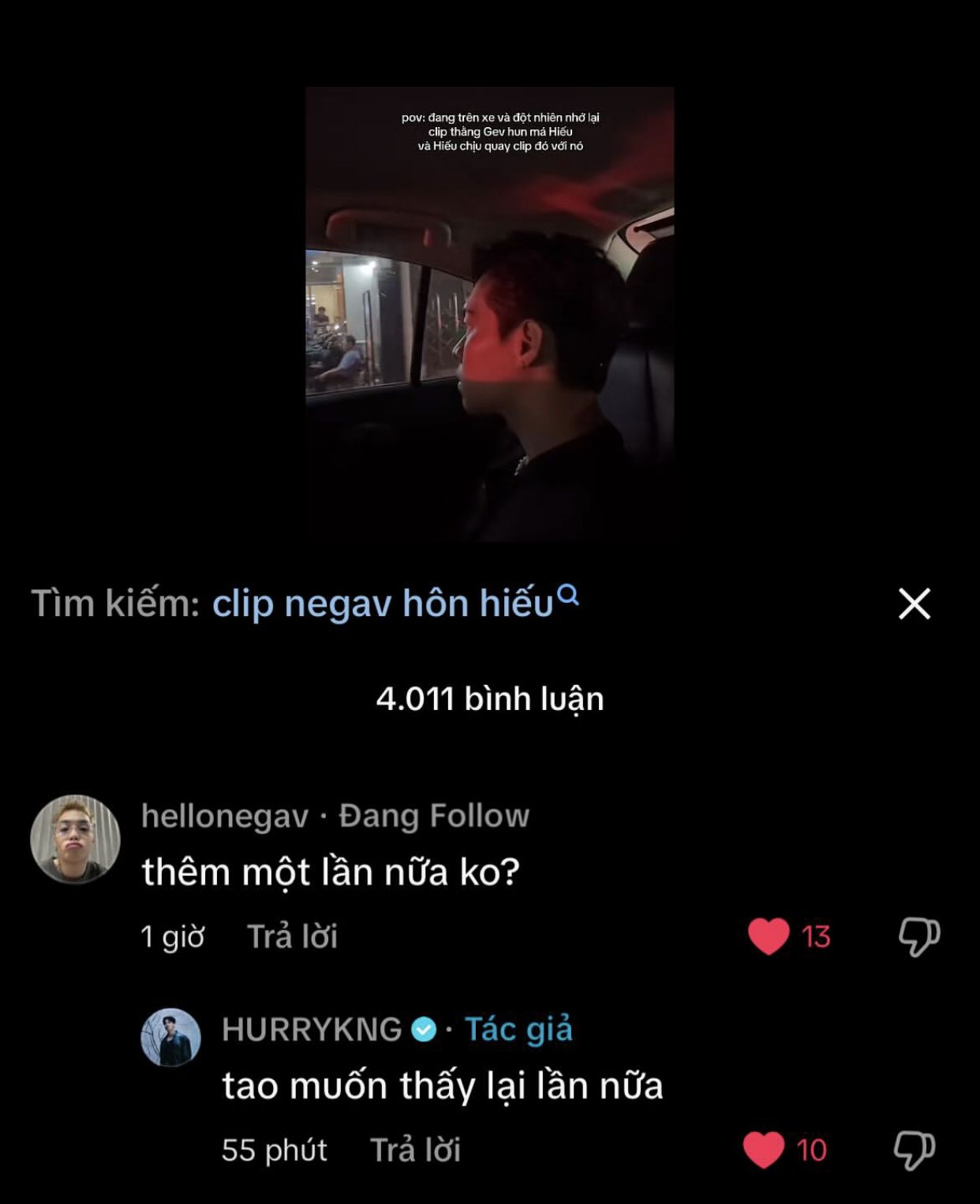Dislike HURRYKNG's reply

click(x=915, y=1150)
